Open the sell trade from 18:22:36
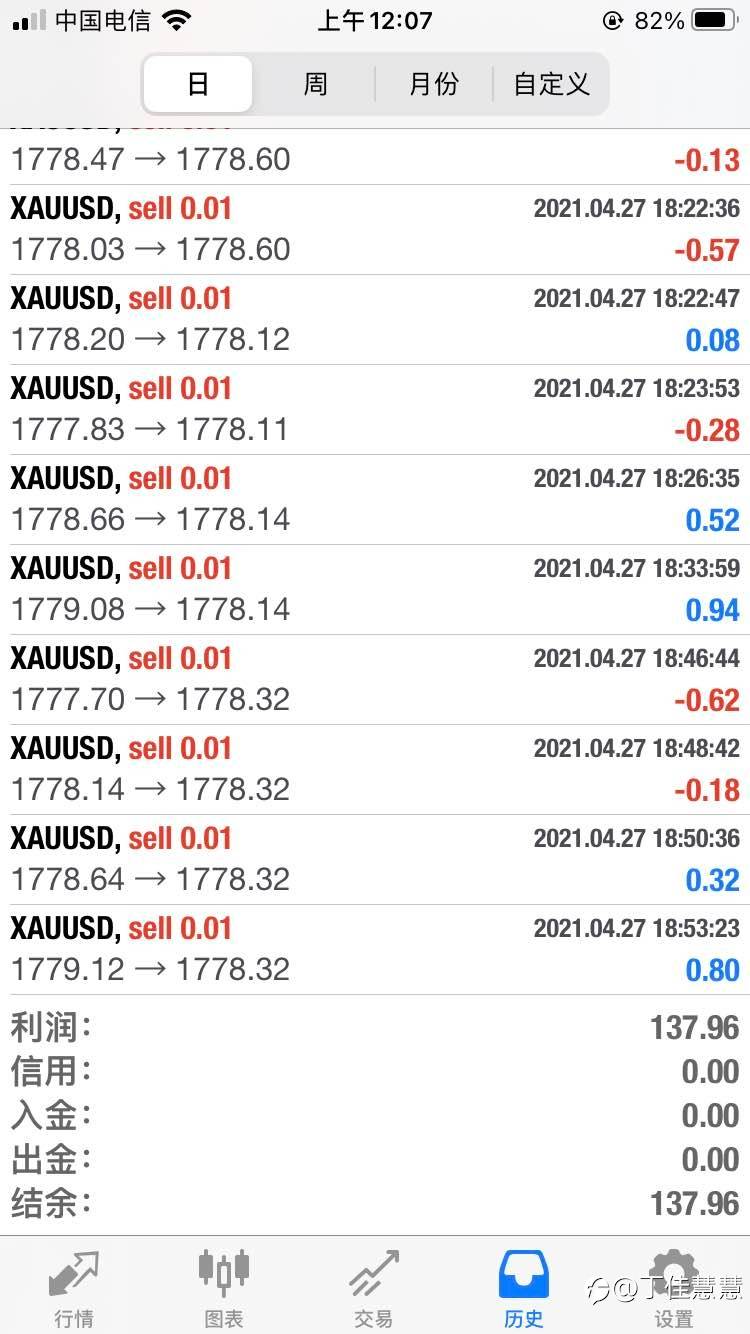This screenshot has width=750, height=1334. (375, 229)
